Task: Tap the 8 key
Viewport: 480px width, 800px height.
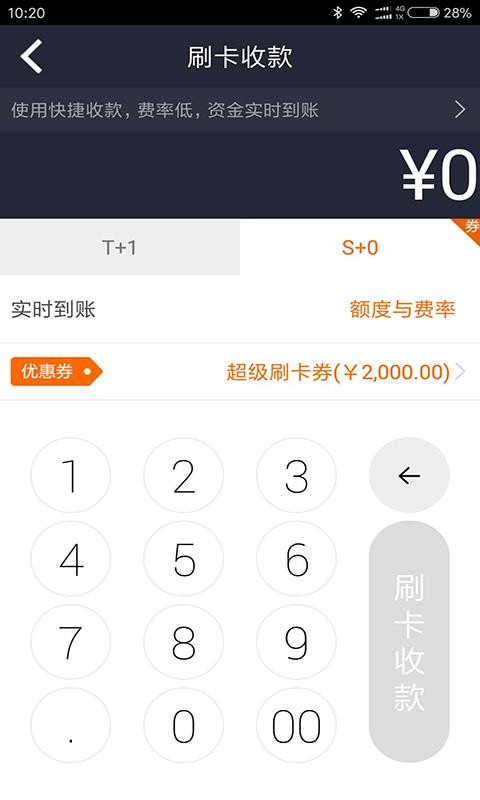Action: 184,642
